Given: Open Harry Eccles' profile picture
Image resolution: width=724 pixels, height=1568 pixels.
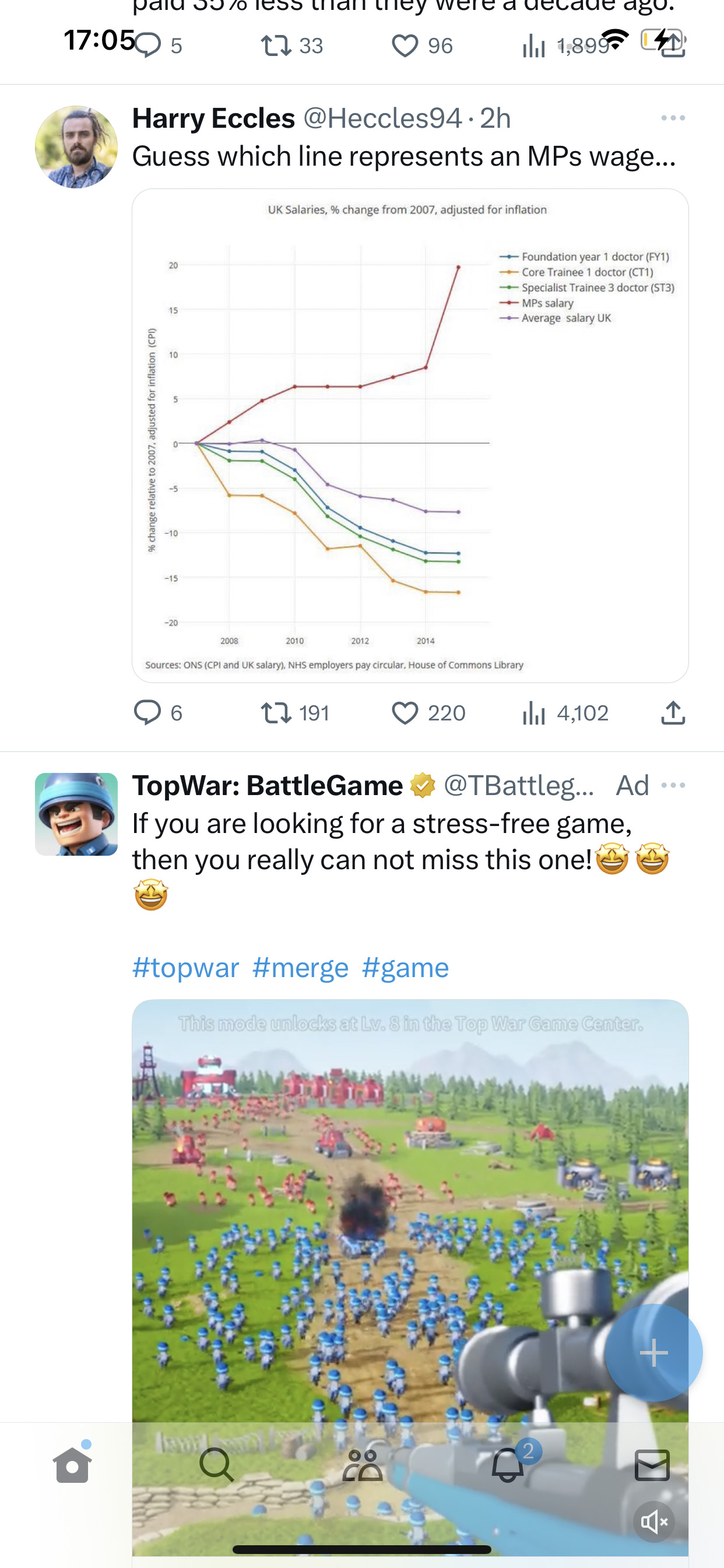Looking at the screenshot, I should point(76,146).
